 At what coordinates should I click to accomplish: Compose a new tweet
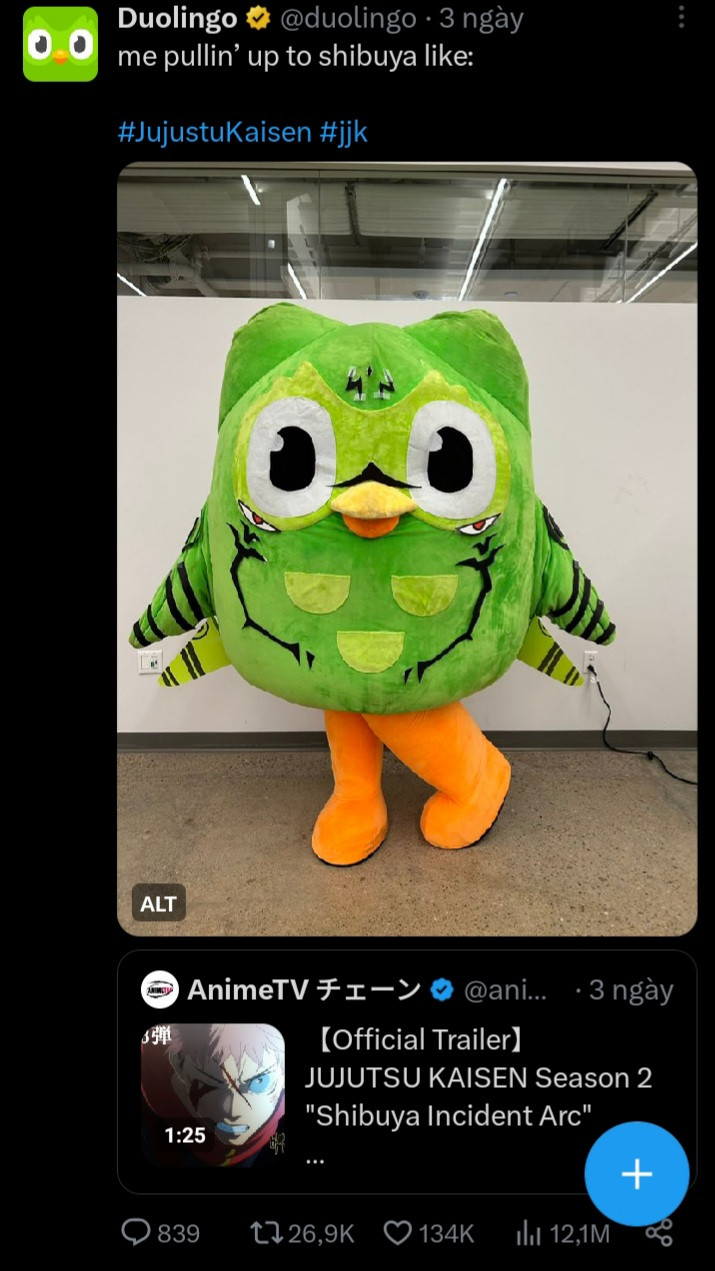tap(636, 1174)
